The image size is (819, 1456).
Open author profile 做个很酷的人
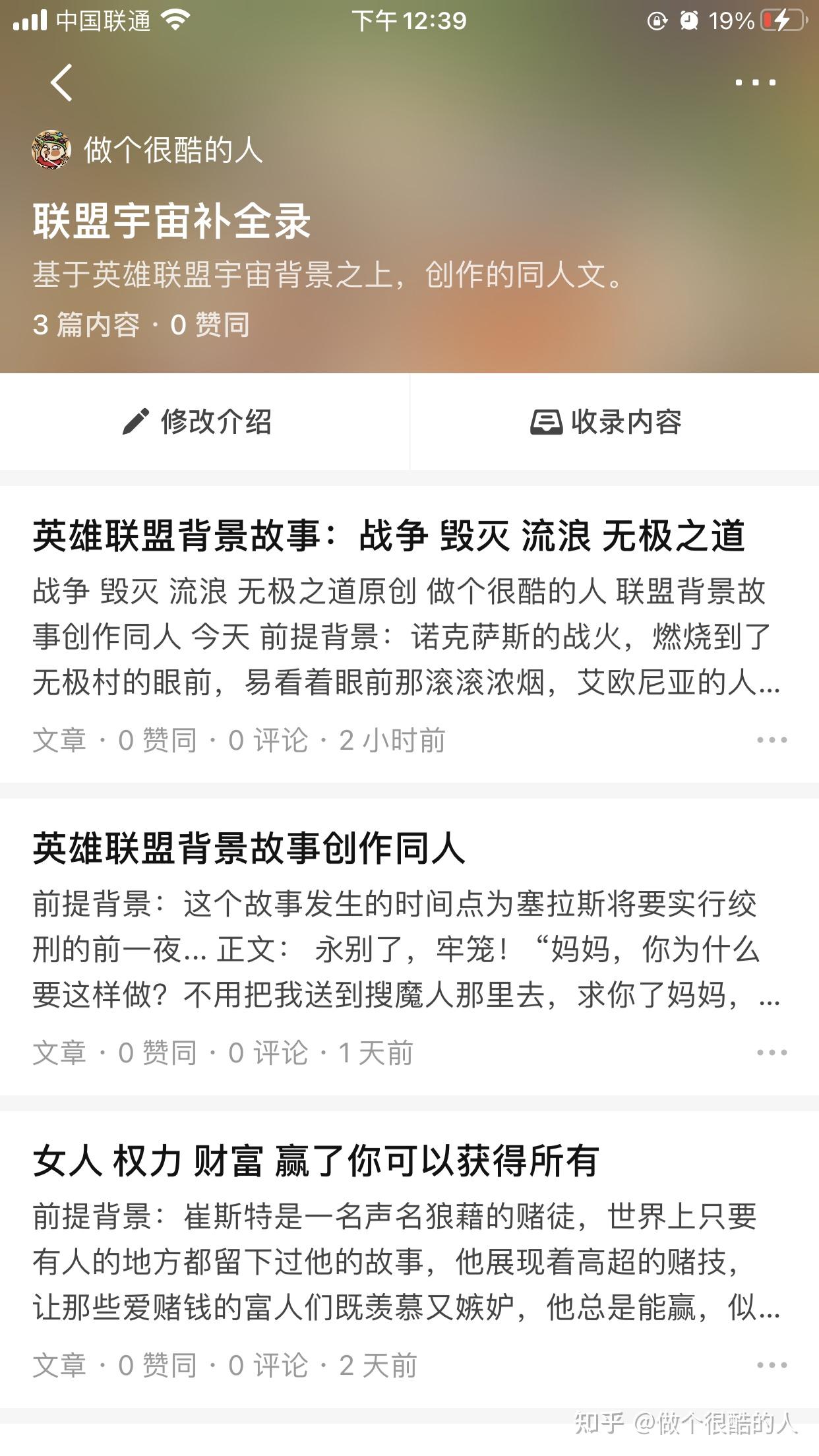tap(147, 150)
